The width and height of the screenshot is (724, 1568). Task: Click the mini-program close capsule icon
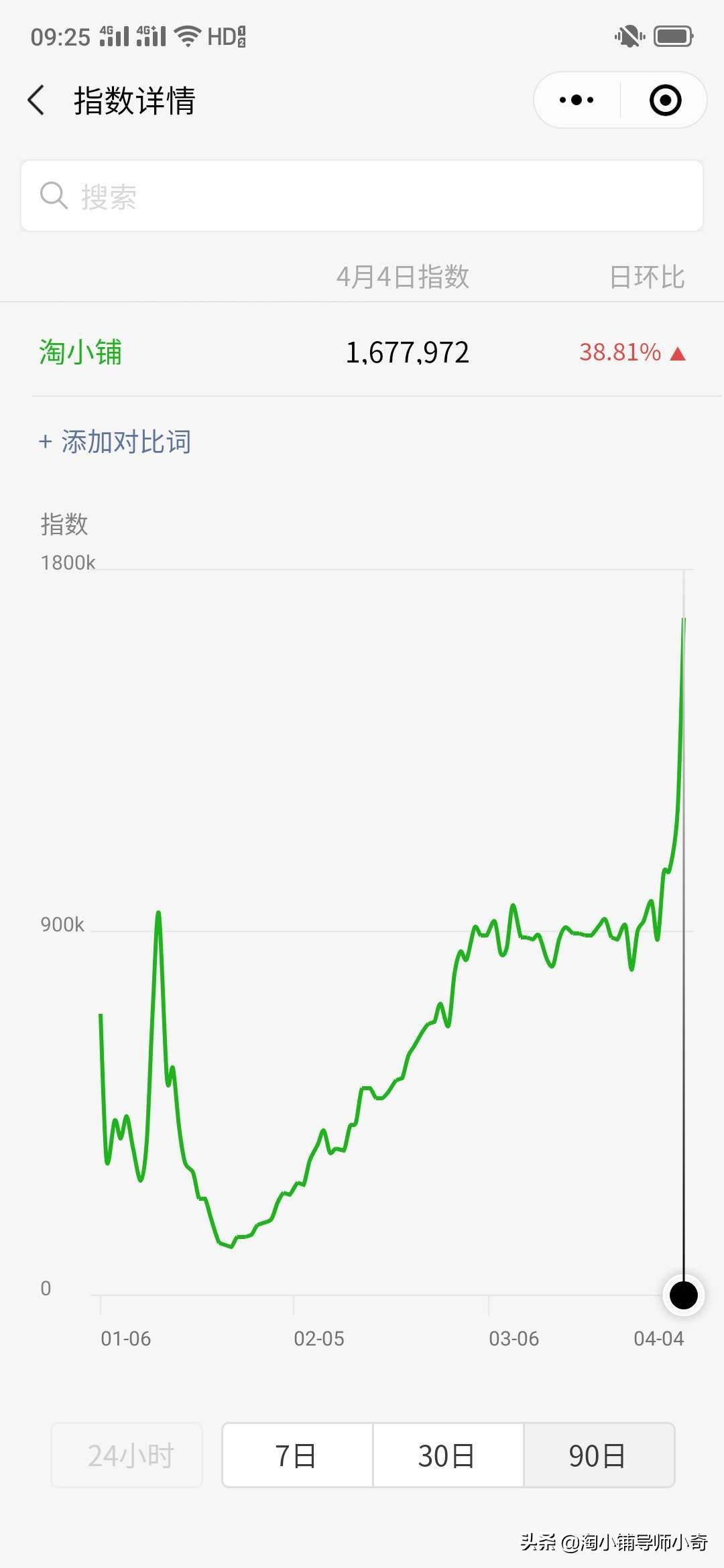click(x=663, y=99)
